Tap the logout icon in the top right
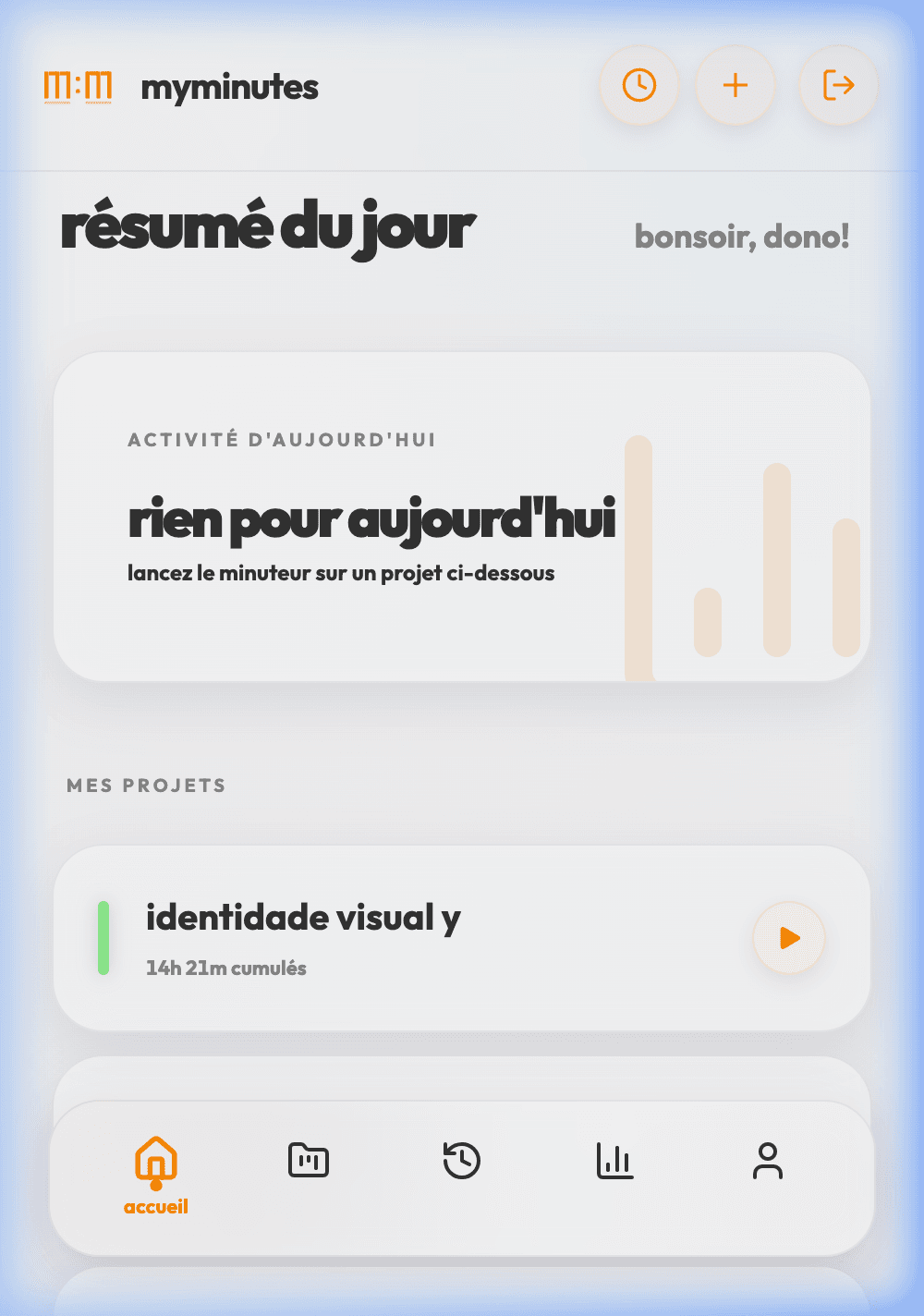Image resolution: width=924 pixels, height=1316 pixels. [838, 85]
